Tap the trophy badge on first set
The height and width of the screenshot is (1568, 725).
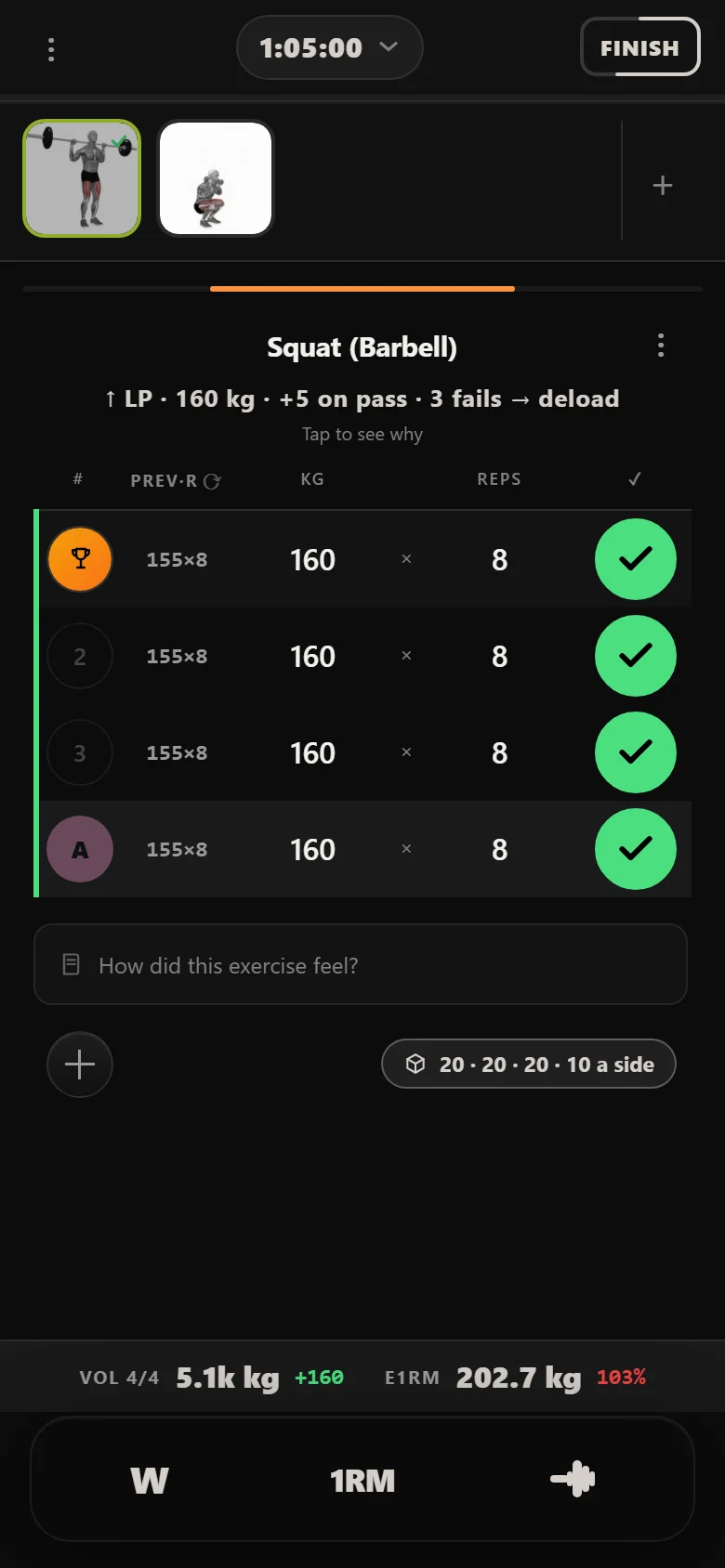80,559
